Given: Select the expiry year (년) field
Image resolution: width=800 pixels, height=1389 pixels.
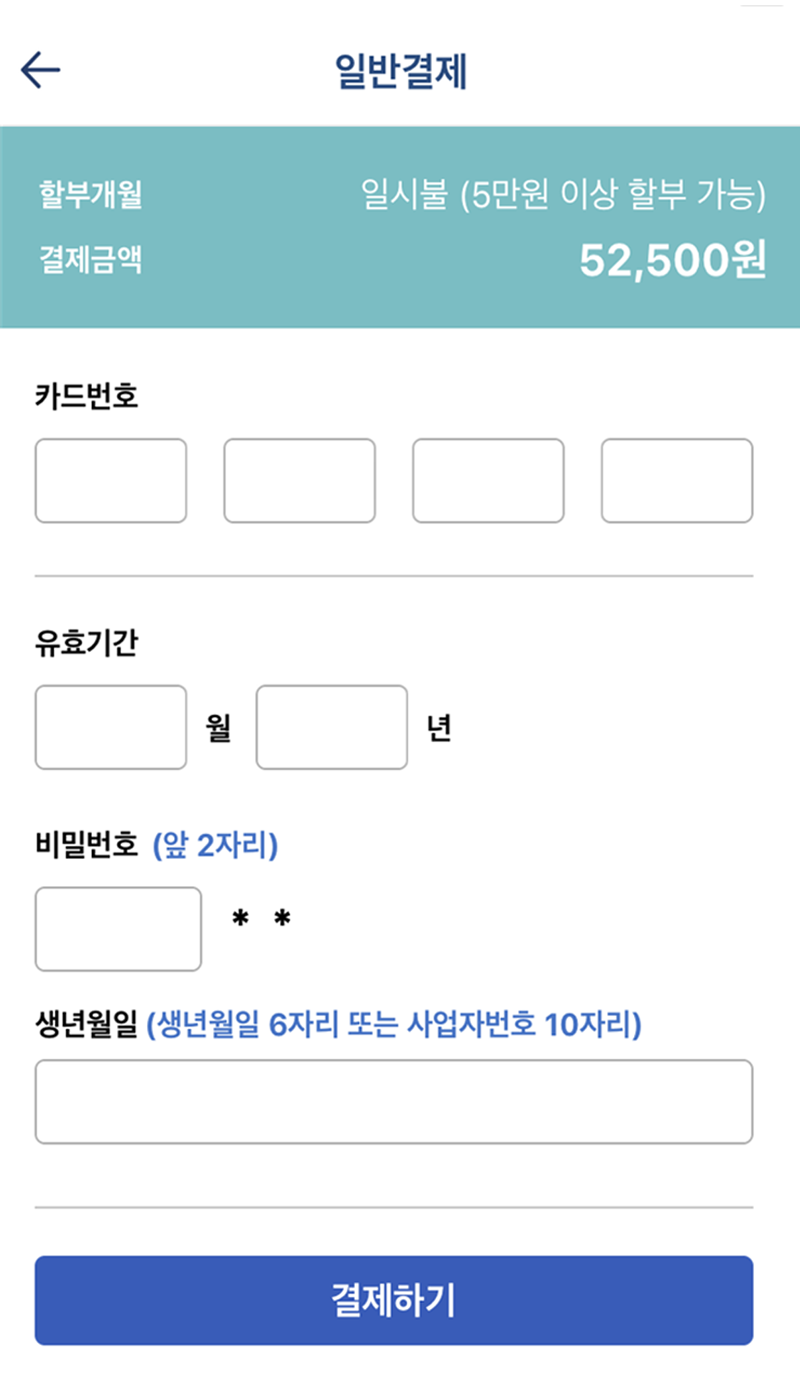Looking at the screenshot, I should click(x=331, y=727).
